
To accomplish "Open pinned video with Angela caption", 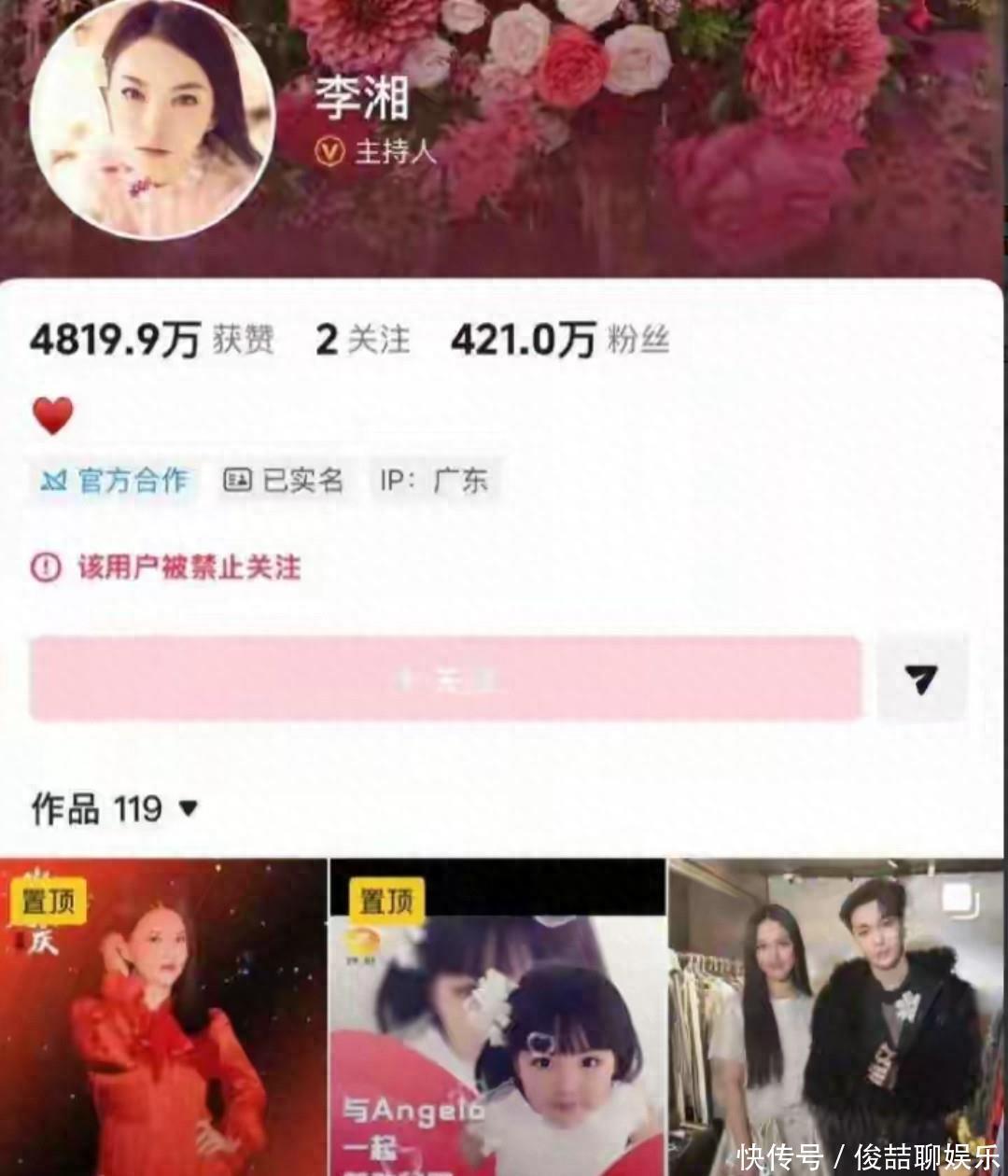I will [x=497, y=1017].
